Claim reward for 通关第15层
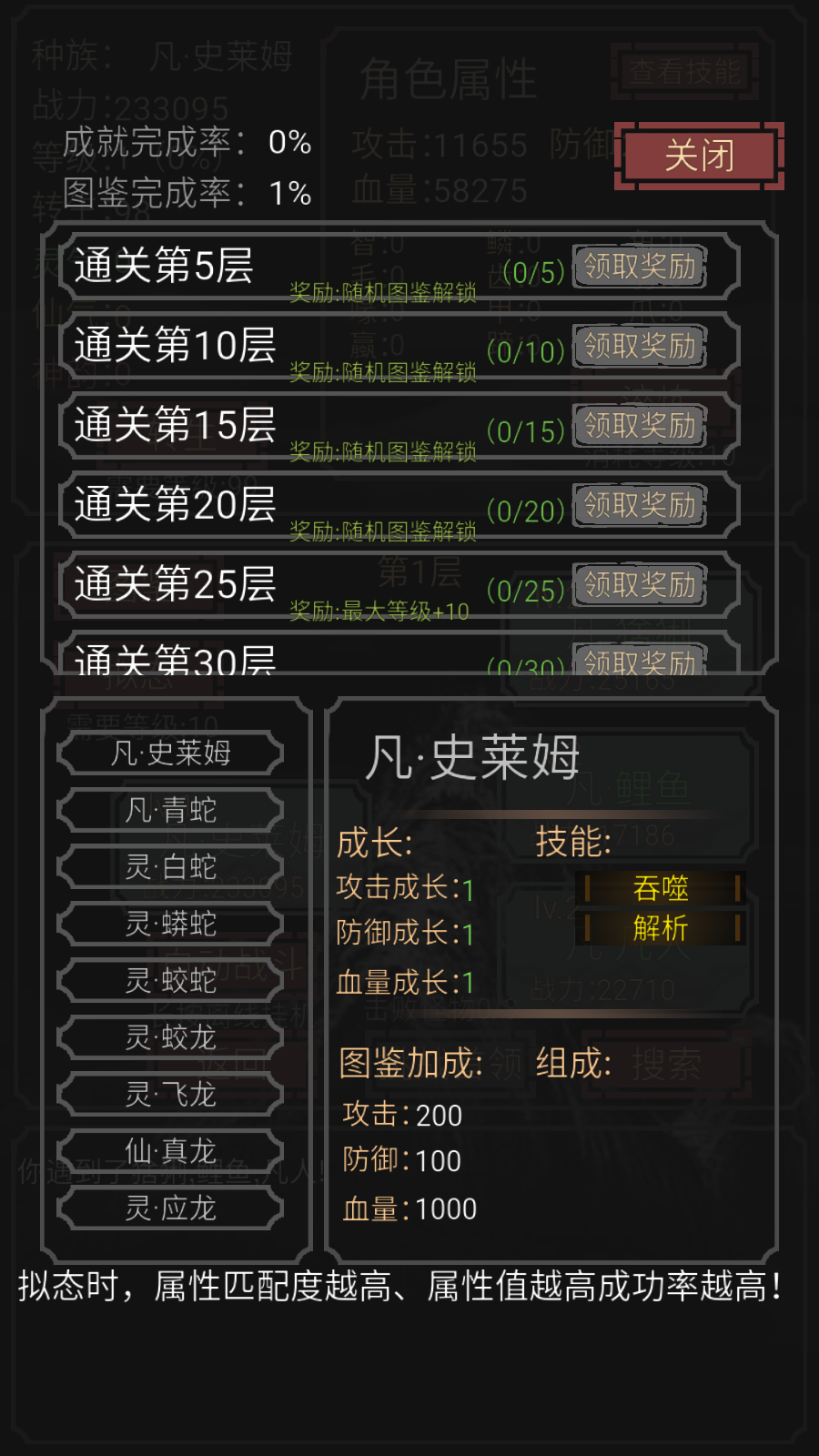 (639, 426)
